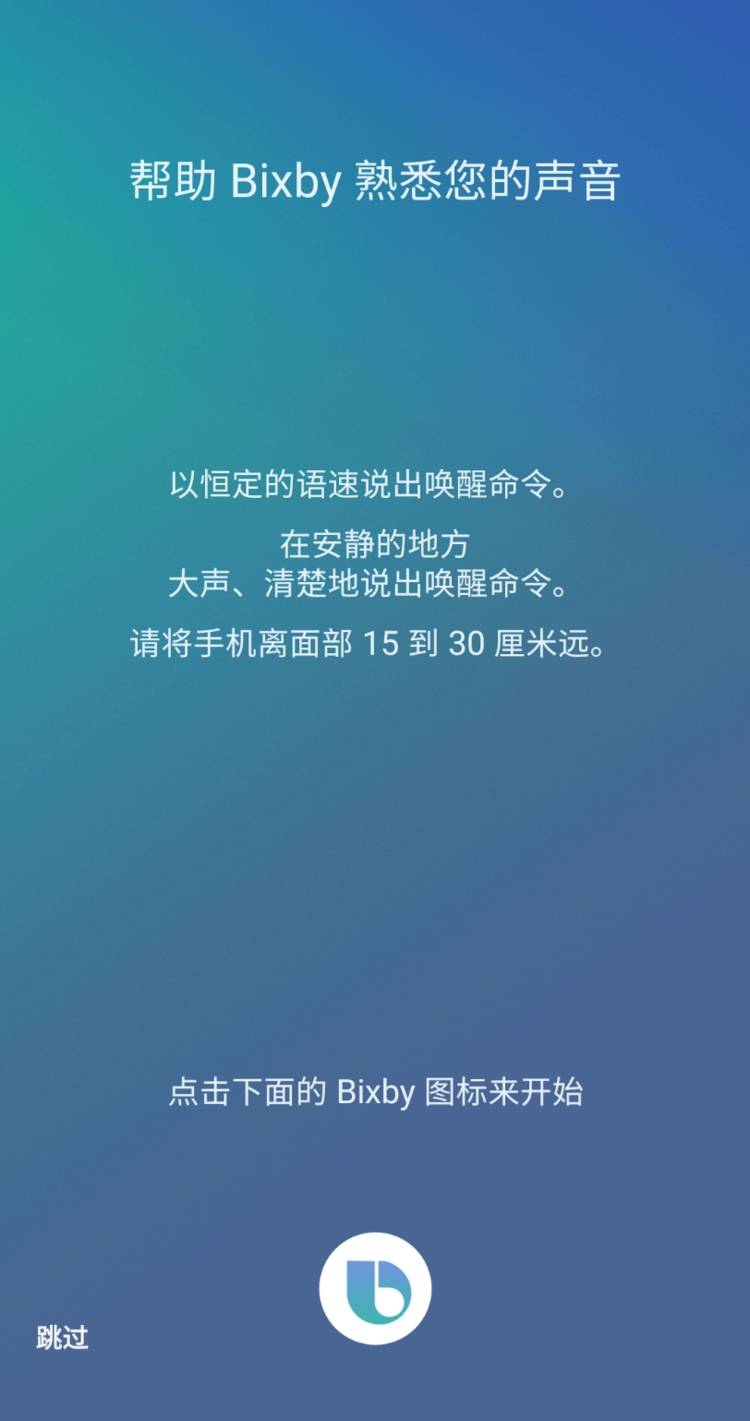Skip voice setup with 跳过
The image size is (750, 1421).
(x=63, y=1337)
